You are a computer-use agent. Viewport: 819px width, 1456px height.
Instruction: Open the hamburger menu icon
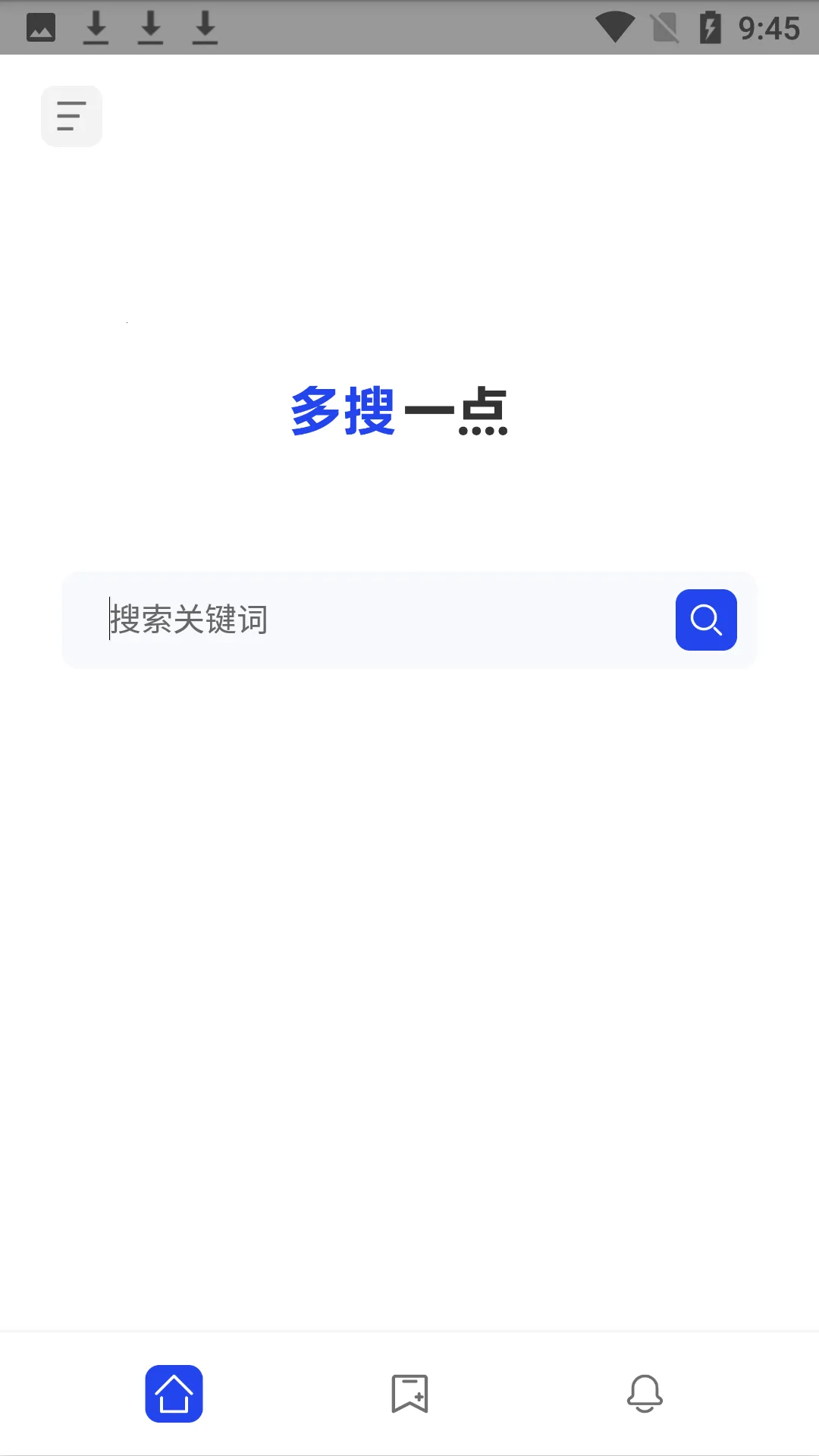(71, 115)
